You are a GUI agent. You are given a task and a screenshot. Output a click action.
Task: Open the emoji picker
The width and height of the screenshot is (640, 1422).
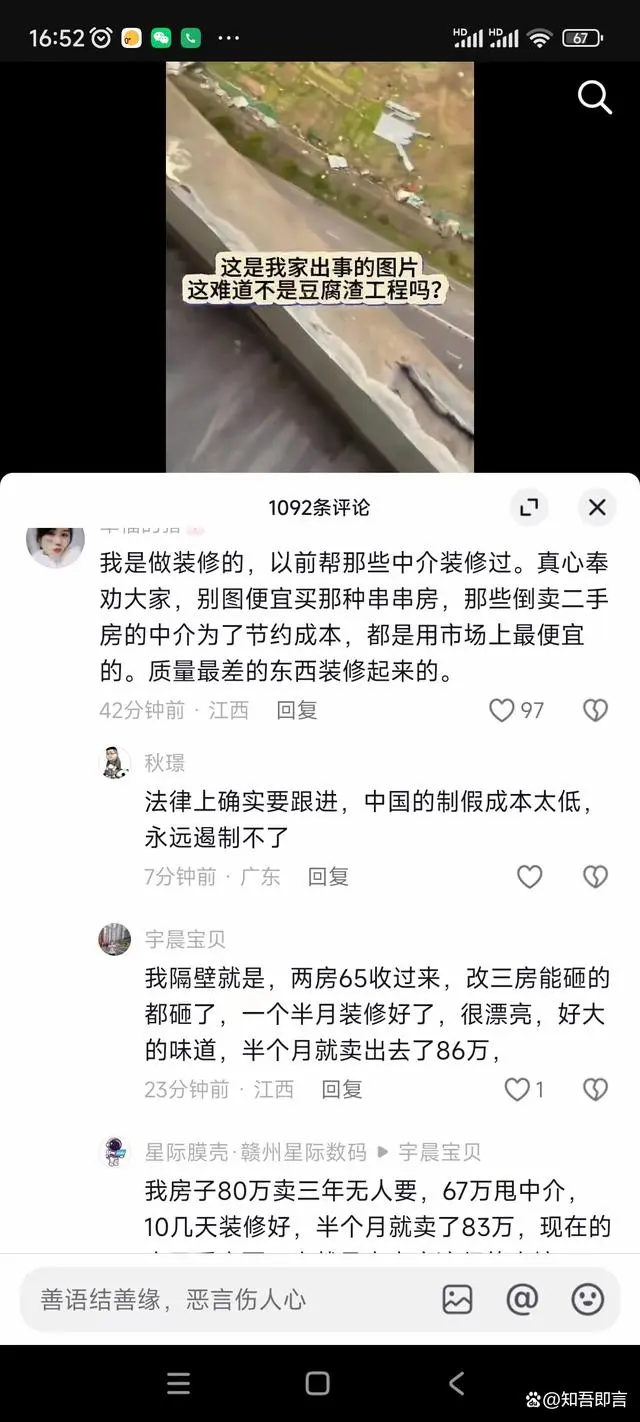[x=587, y=1299]
